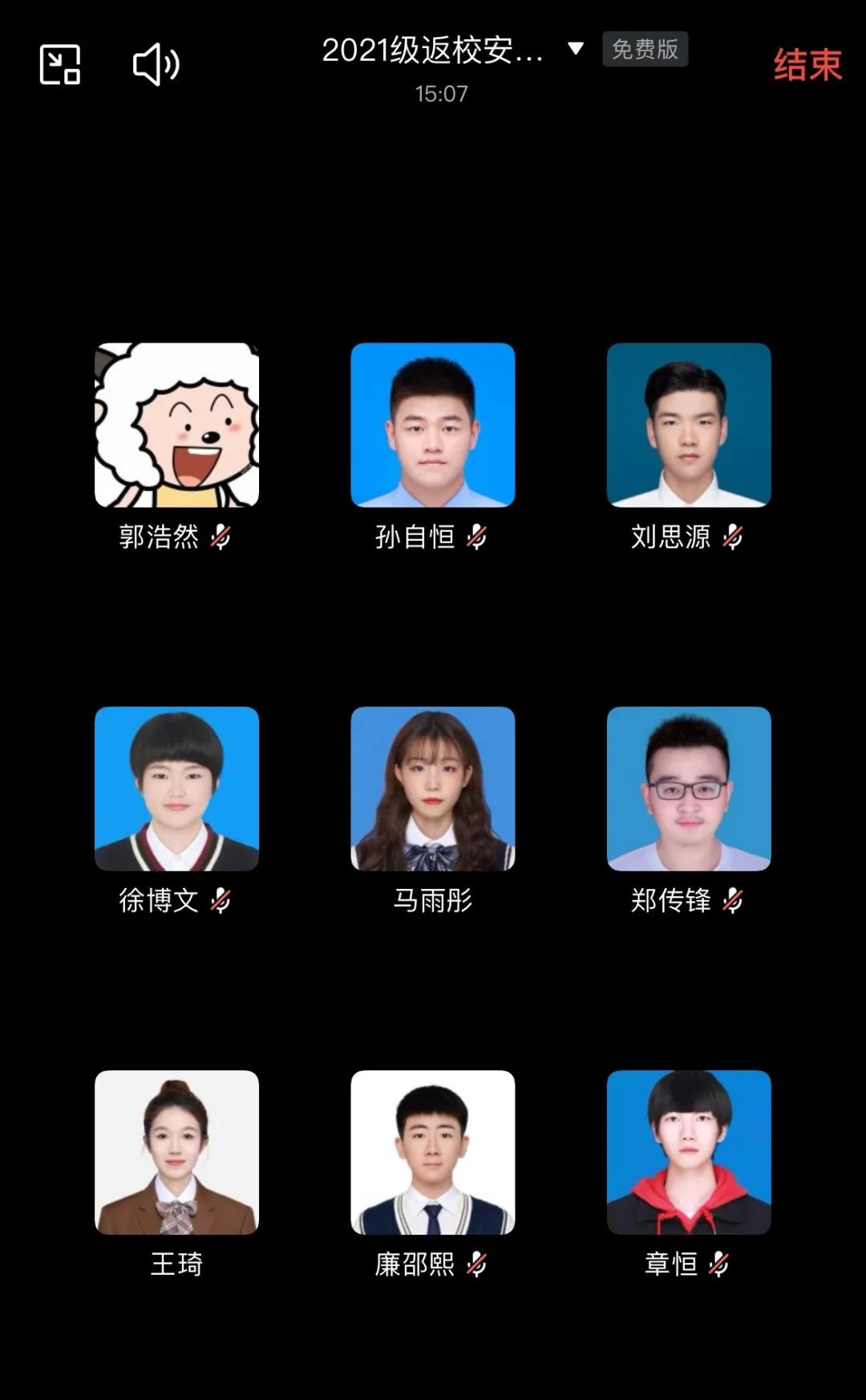The width and height of the screenshot is (866, 1400).
Task: Select participant tile 孙自恒
Action: coord(432,425)
